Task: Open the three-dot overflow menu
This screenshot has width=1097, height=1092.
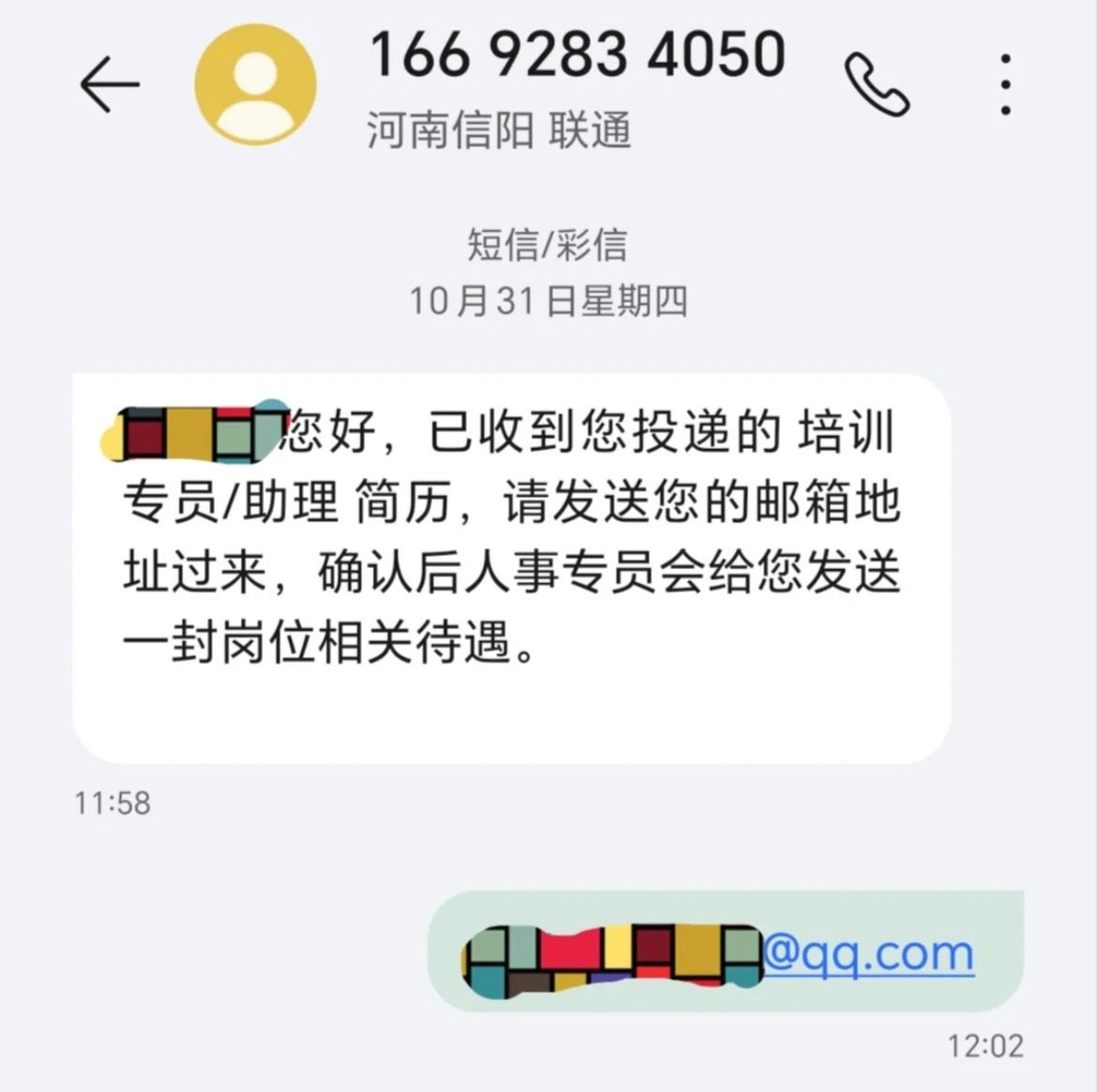Action: pos(1005,84)
